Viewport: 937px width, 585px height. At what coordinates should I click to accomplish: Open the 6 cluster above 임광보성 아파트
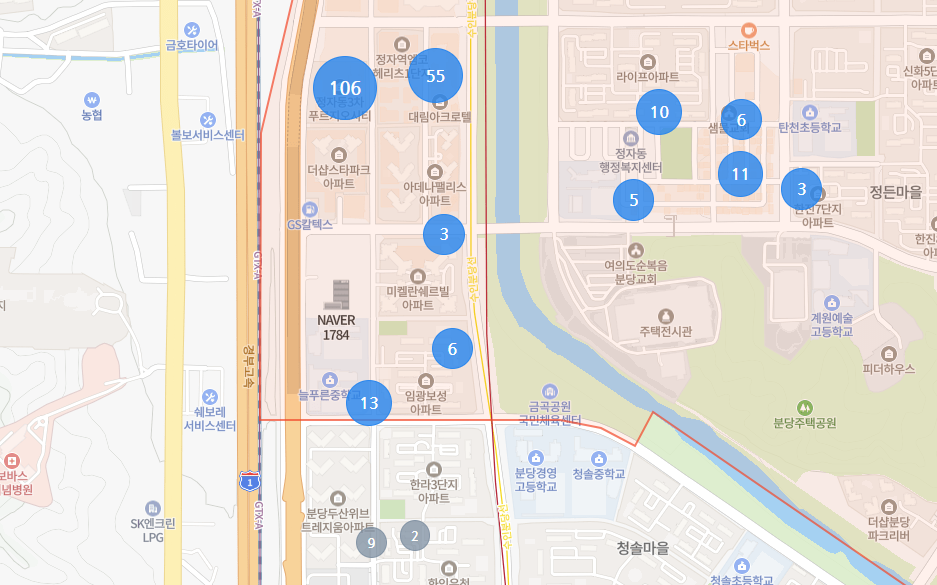[x=452, y=348]
